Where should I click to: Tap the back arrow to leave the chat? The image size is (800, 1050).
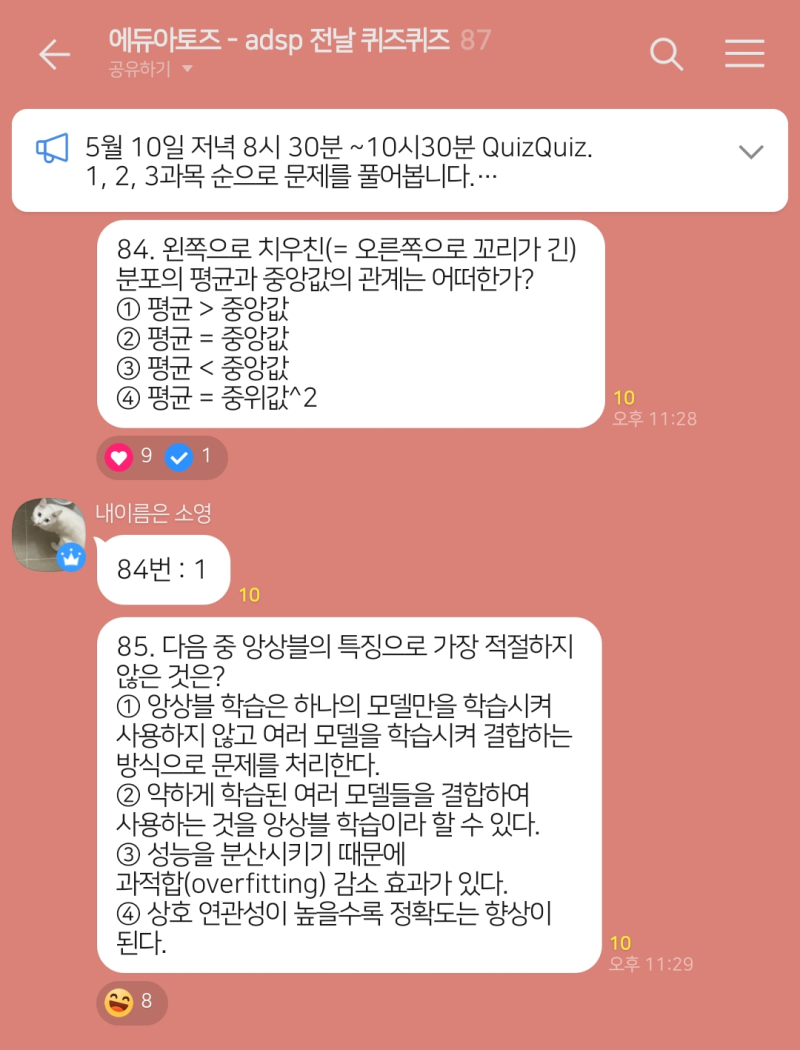tap(55, 55)
